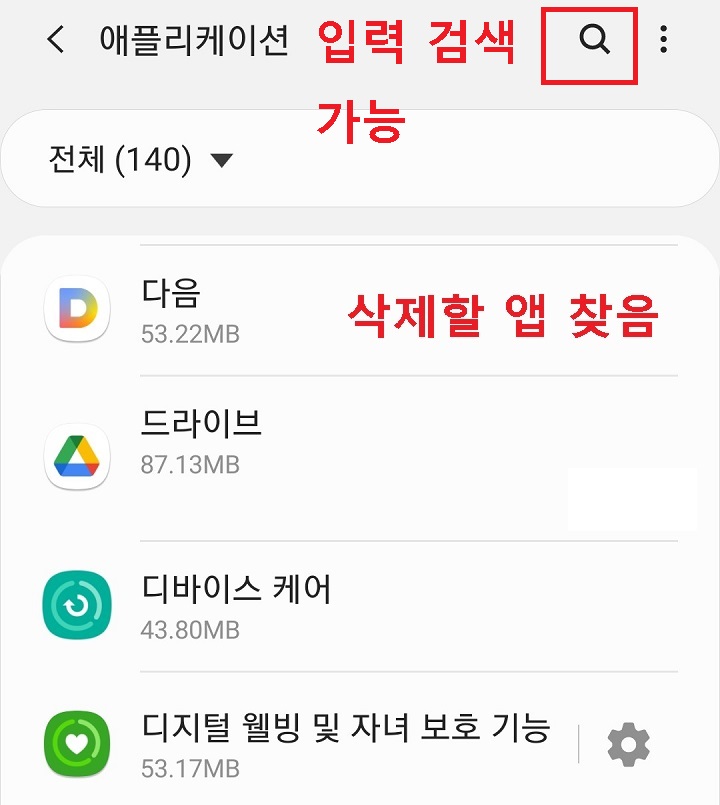Tap the 43.80MB storage label of 디바이스 케어

pos(188,628)
